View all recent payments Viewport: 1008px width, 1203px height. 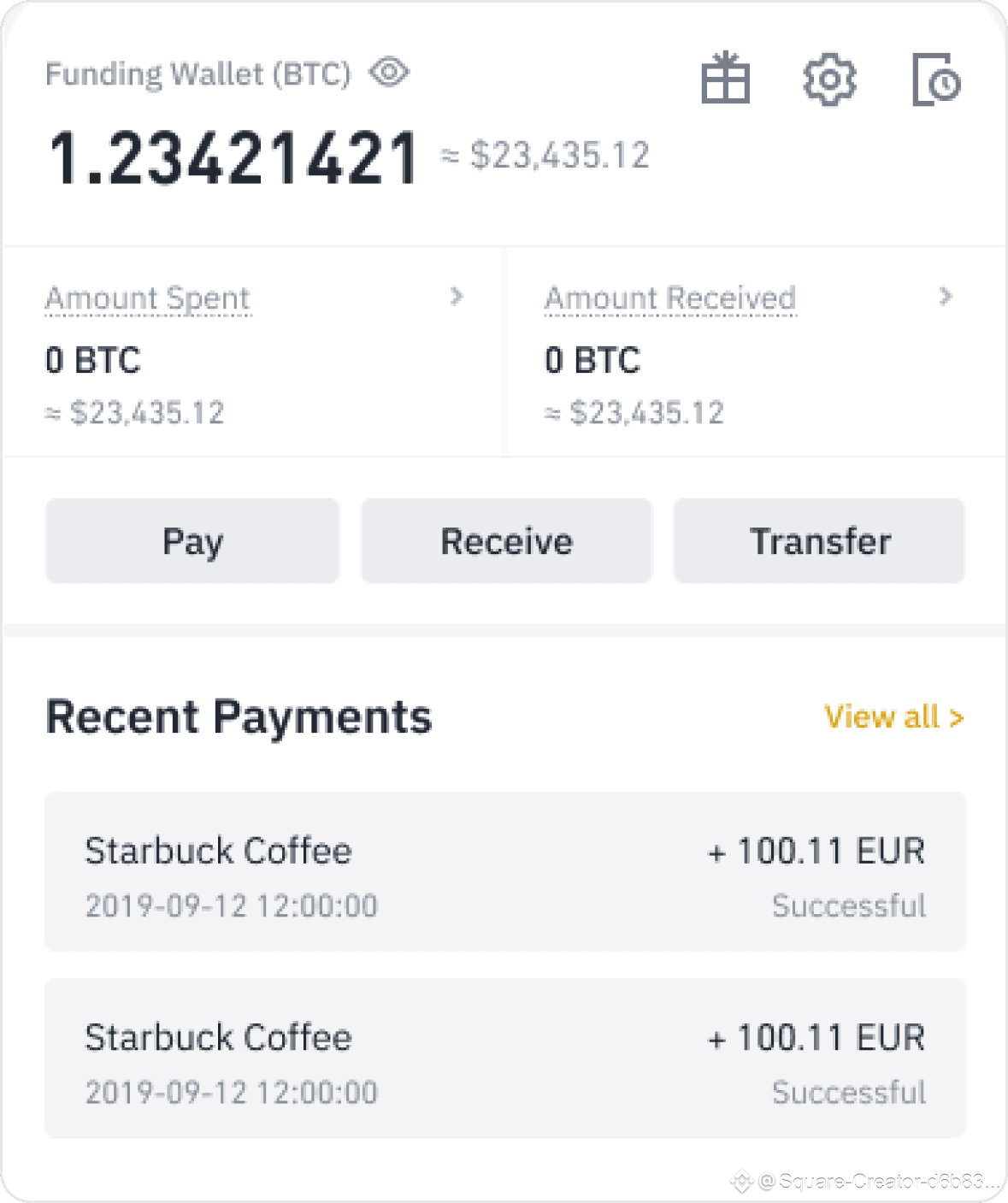[893, 716]
